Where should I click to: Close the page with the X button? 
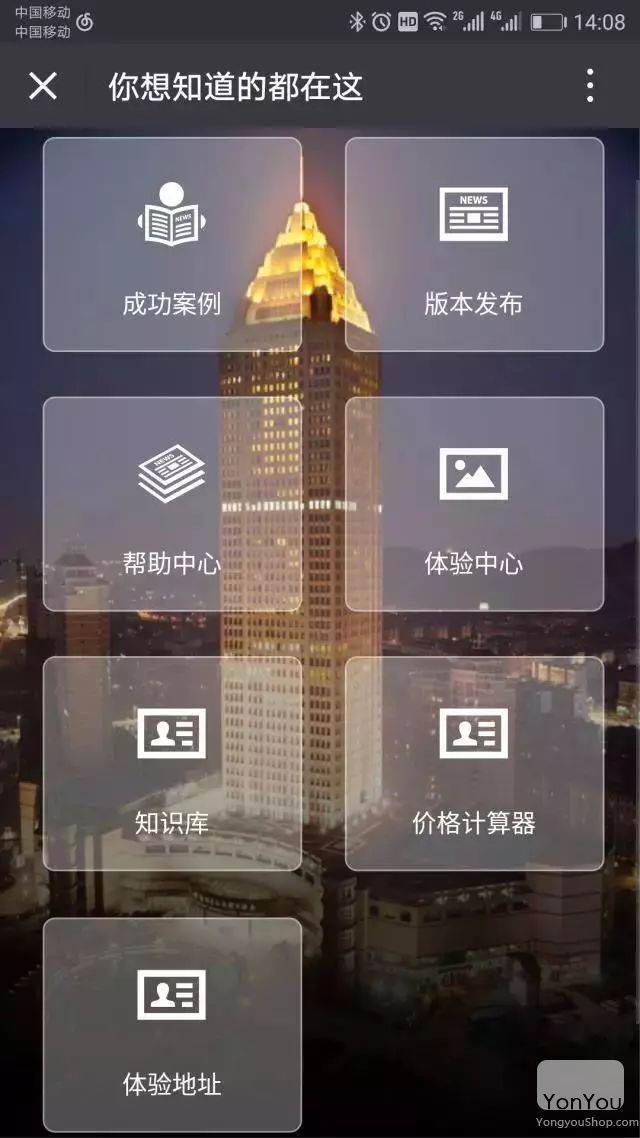pyautogui.click(x=43, y=86)
